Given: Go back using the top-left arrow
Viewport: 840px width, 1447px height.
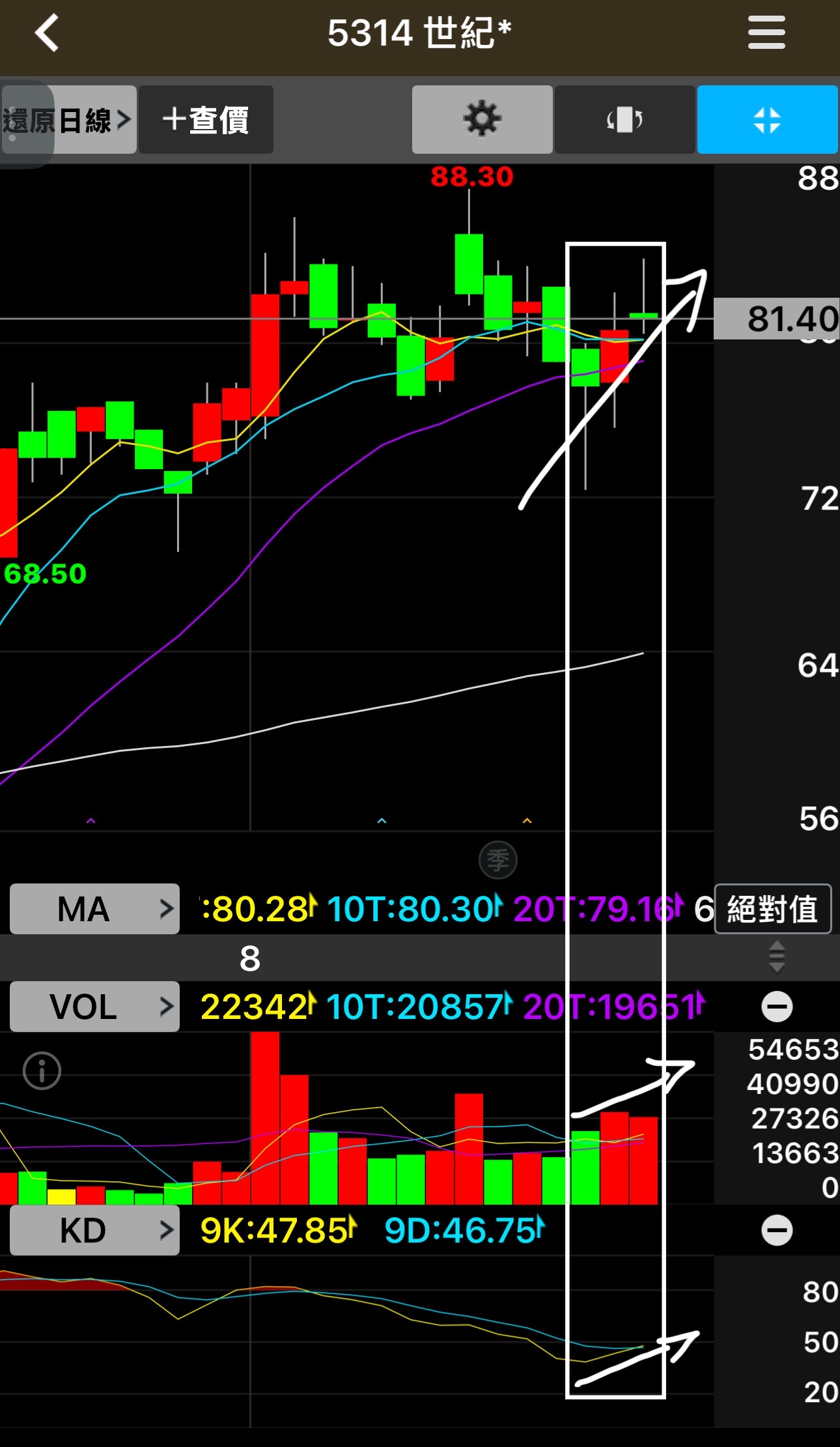Looking at the screenshot, I should 47,33.
